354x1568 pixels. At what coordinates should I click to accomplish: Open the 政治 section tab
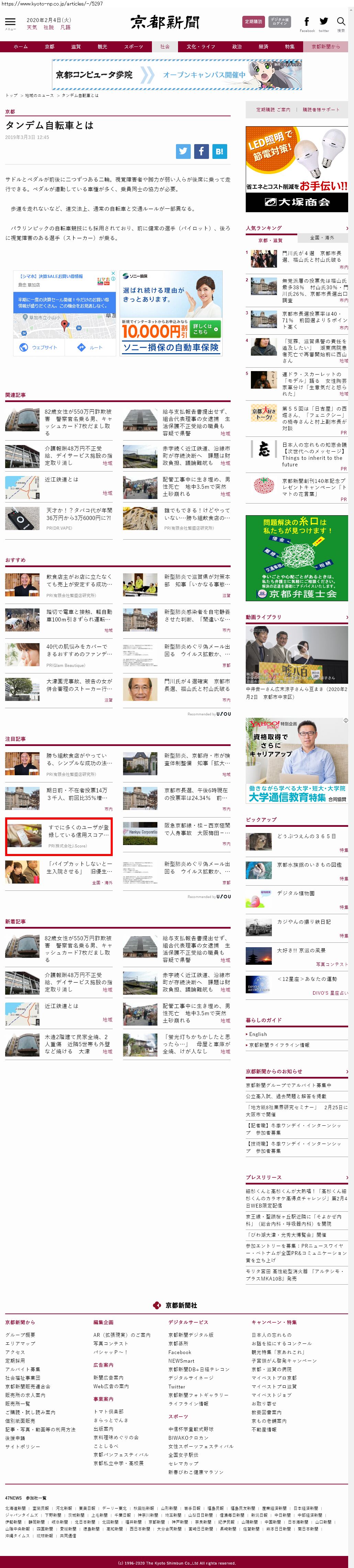tap(236, 47)
